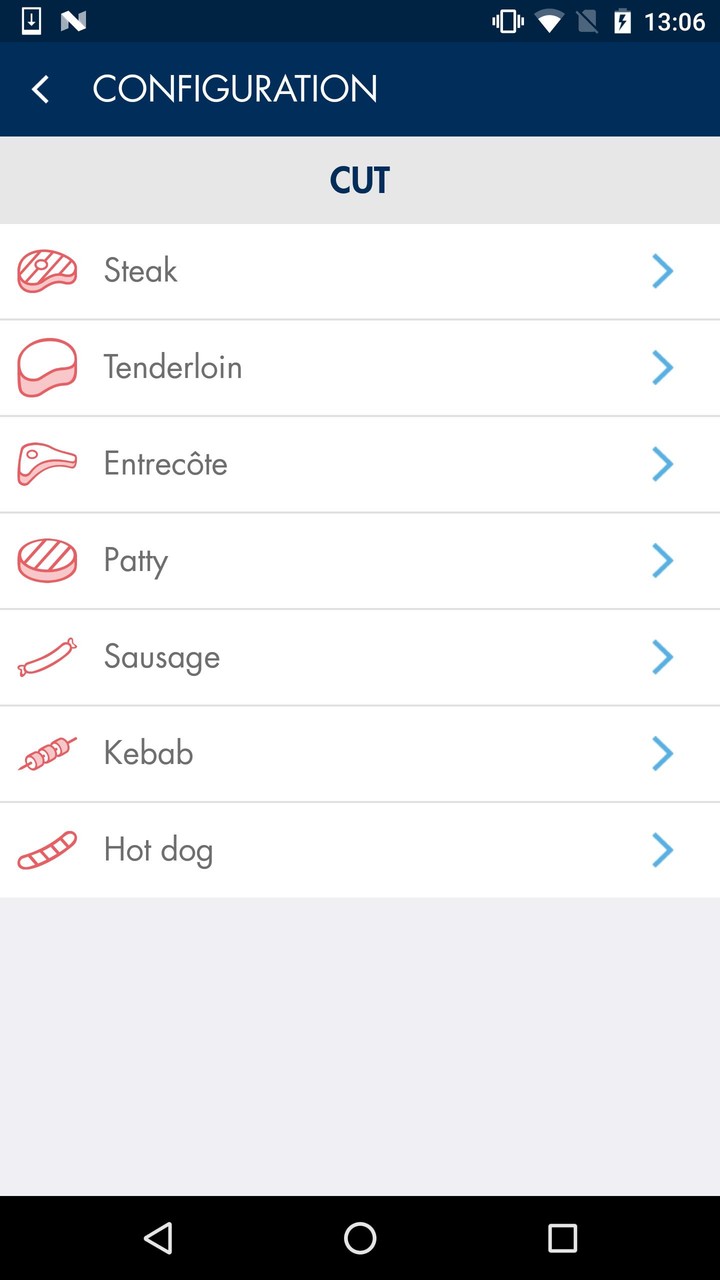Viewport: 720px width, 1280px height.
Task: Select the CUT section header
Action: pos(360,180)
